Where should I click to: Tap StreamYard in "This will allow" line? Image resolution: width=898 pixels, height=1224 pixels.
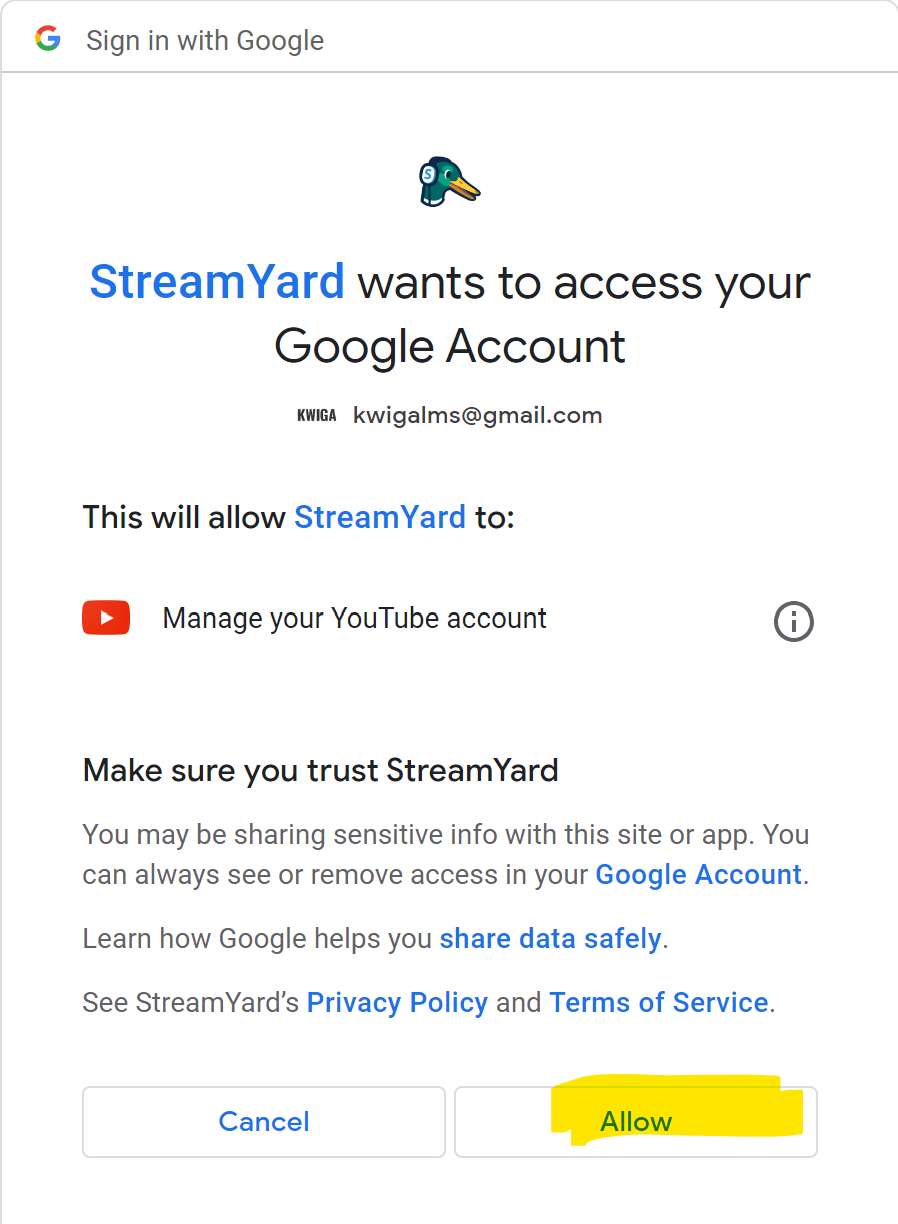pyautogui.click(x=380, y=517)
